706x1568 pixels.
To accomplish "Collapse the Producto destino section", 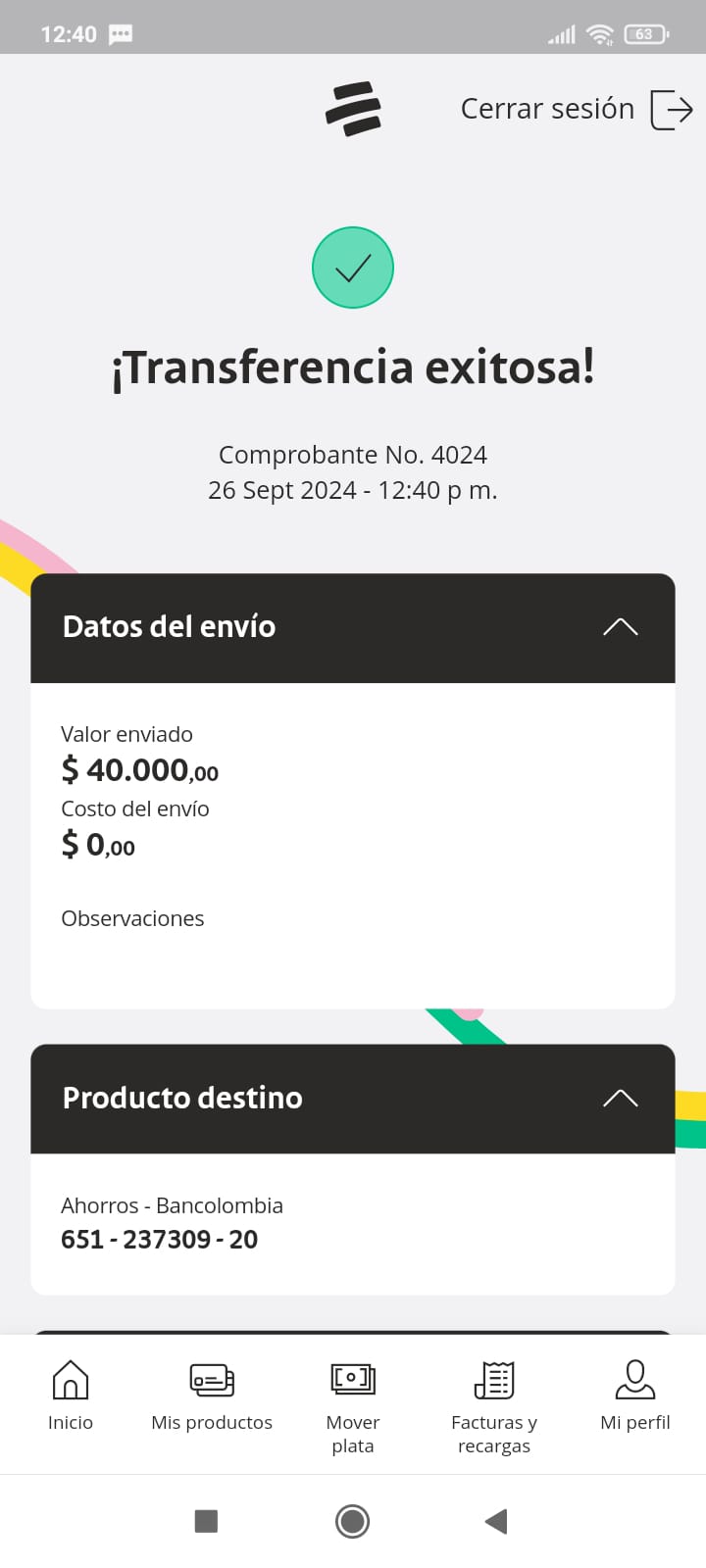I will click(x=620, y=1098).
